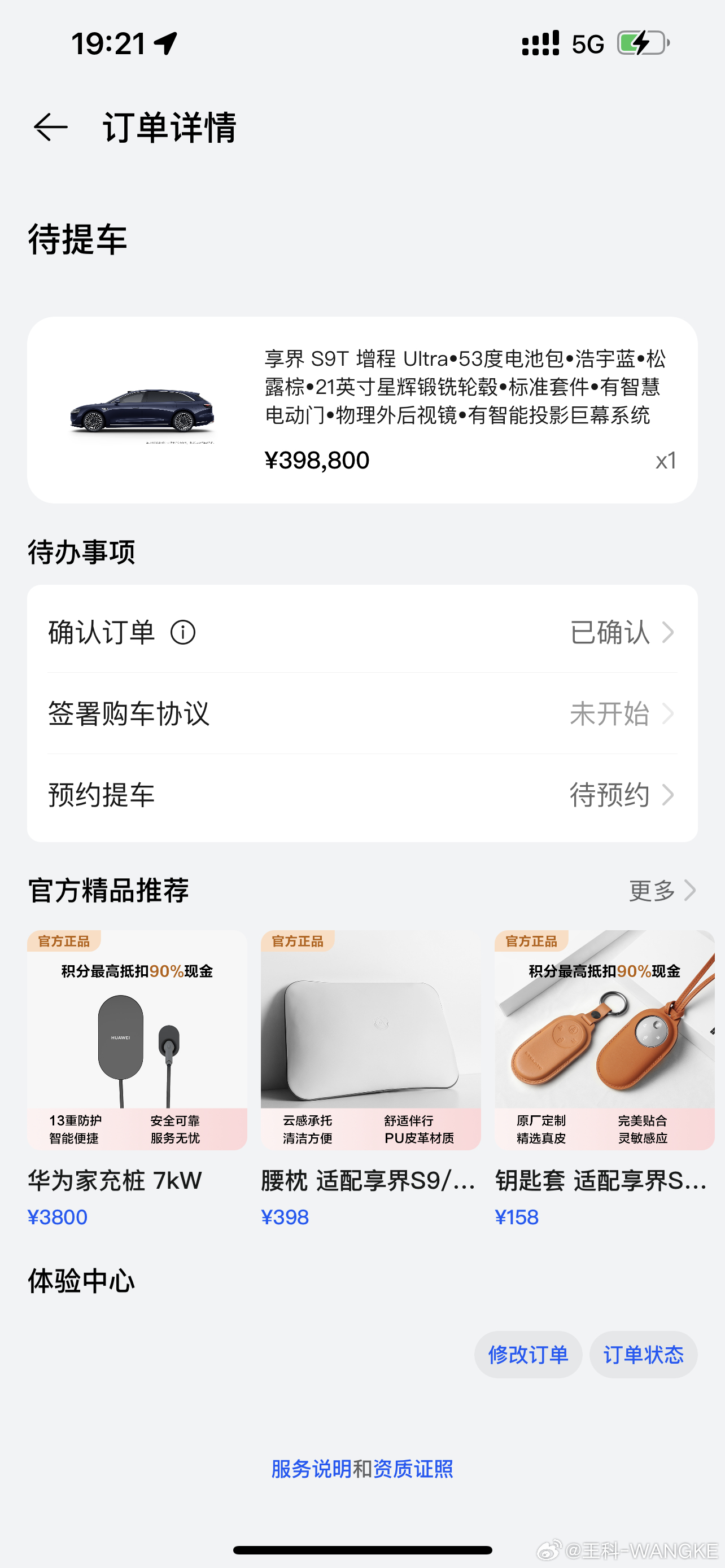The width and height of the screenshot is (725, 1568).
Task: Open the 预约提车 row
Action: (362, 794)
